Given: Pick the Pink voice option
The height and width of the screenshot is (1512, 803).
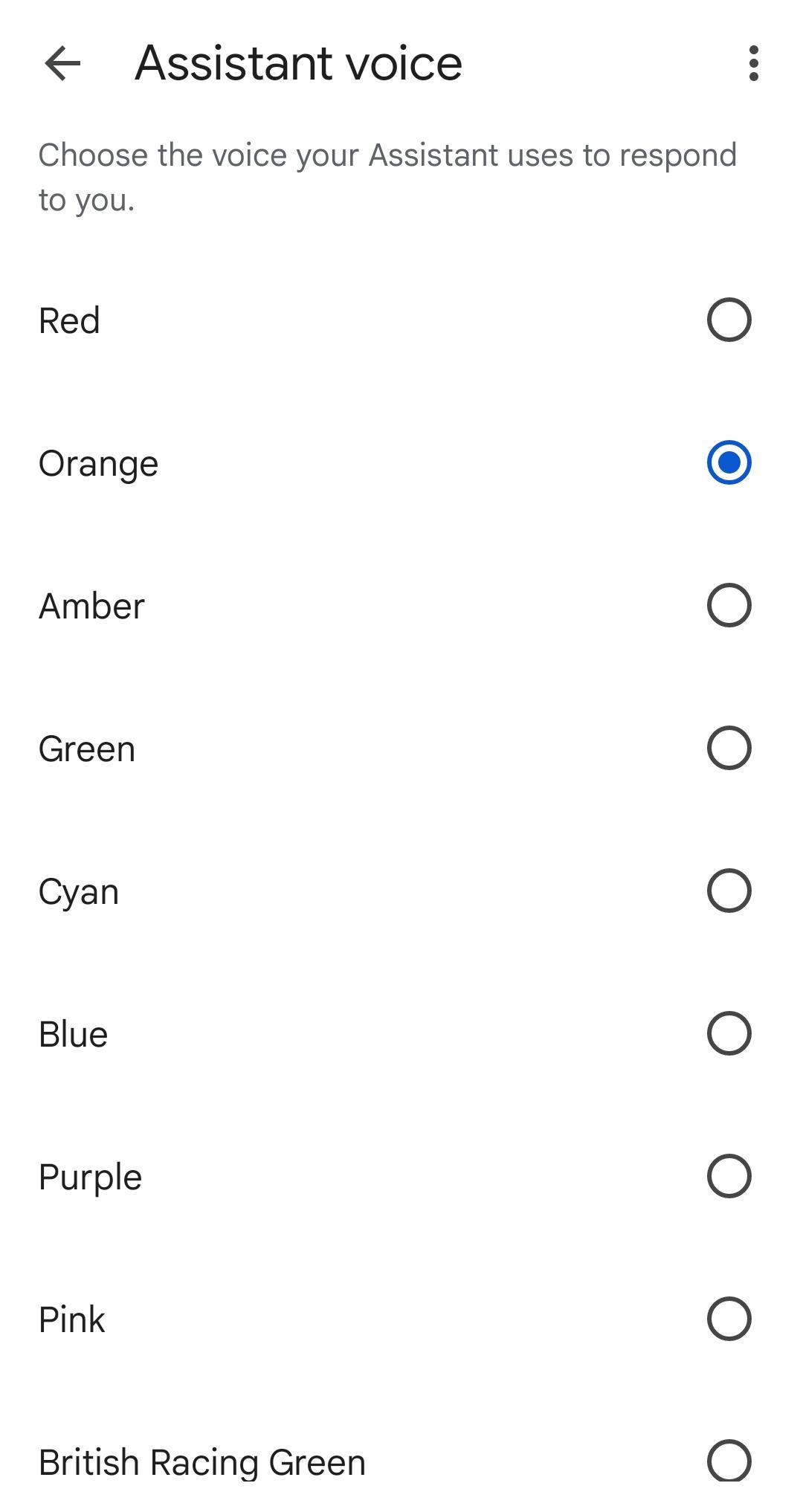Looking at the screenshot, I should point(729,1319).
